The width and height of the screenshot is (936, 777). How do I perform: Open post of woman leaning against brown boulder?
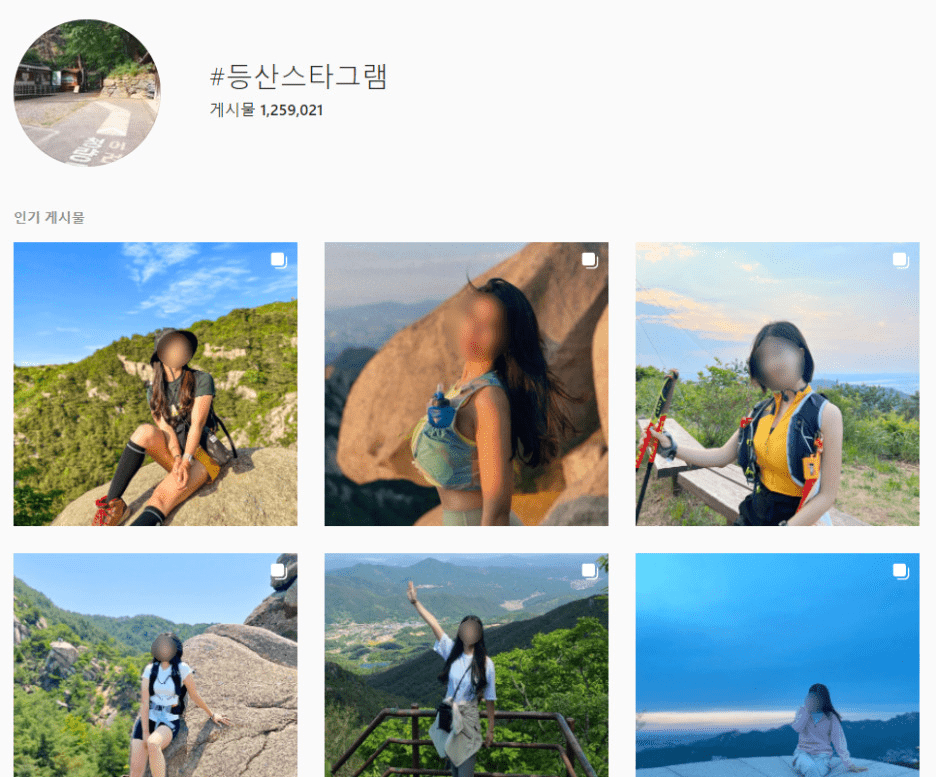(x=466, y=384)
